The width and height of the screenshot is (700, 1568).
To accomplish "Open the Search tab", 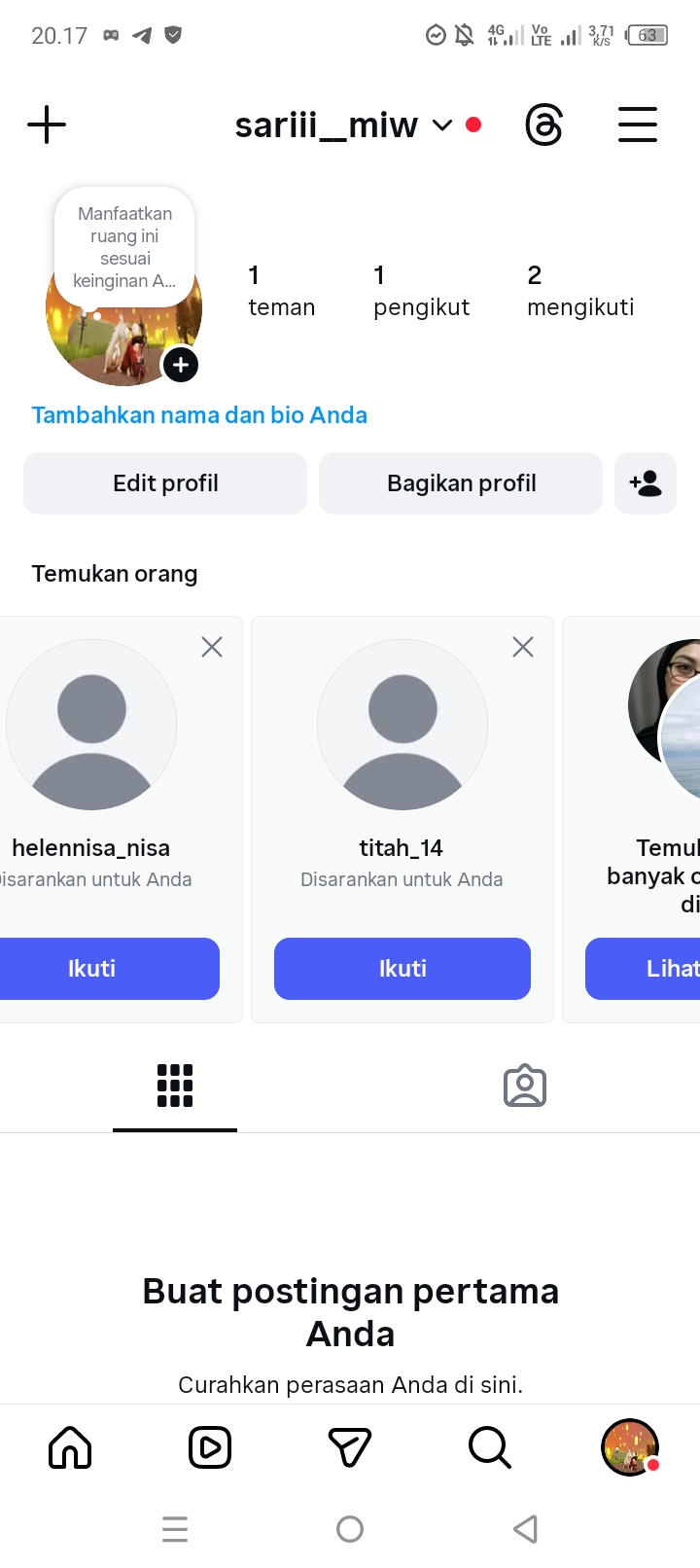I will click(x=489, y=1447).
